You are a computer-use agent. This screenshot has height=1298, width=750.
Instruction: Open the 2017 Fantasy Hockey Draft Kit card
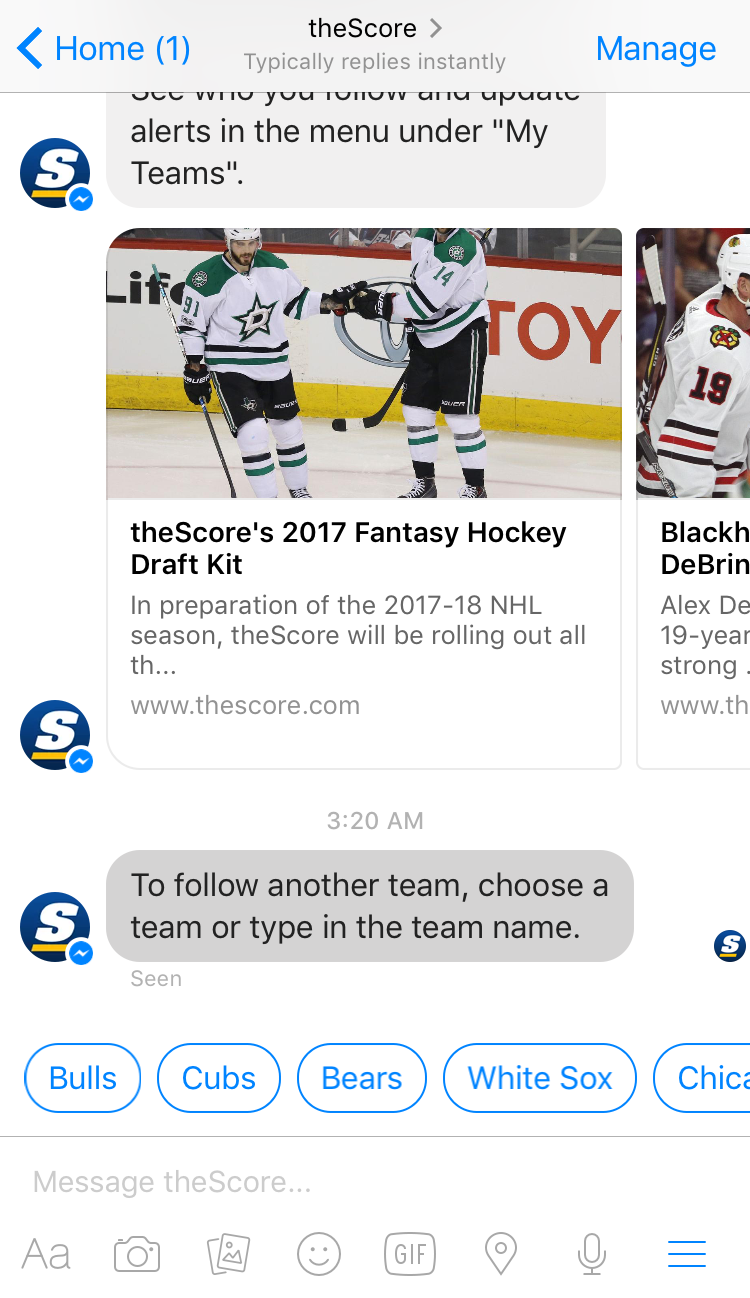coord(364,498)
